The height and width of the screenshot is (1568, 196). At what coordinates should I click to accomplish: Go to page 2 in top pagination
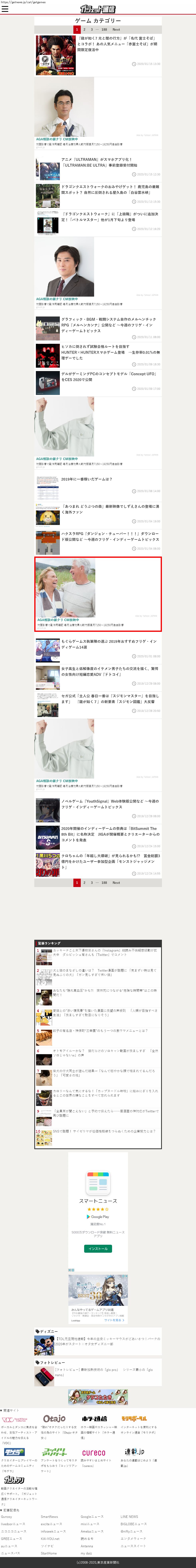84,29
